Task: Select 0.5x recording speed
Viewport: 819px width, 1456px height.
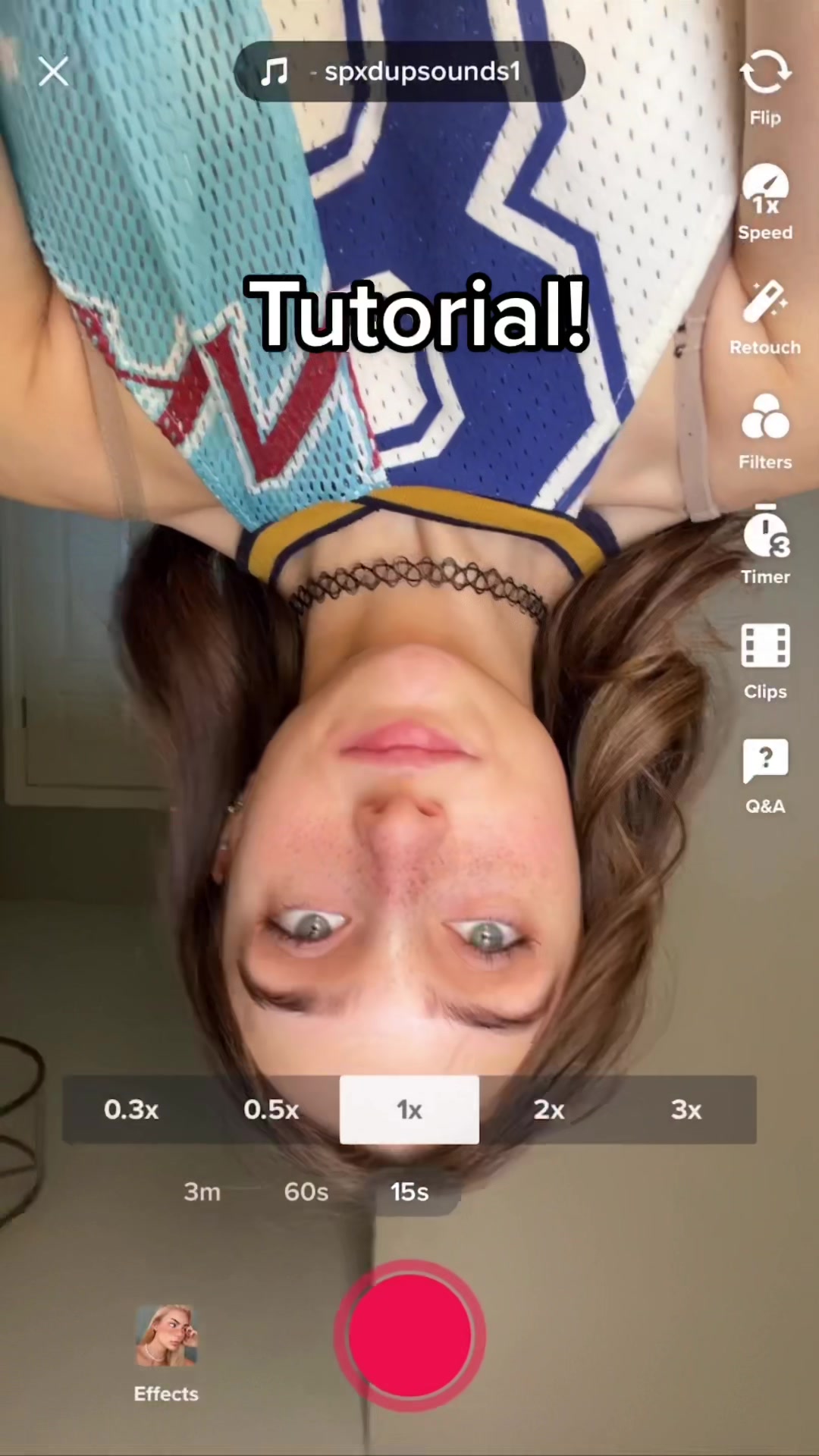Action: tap(271, 1109)
